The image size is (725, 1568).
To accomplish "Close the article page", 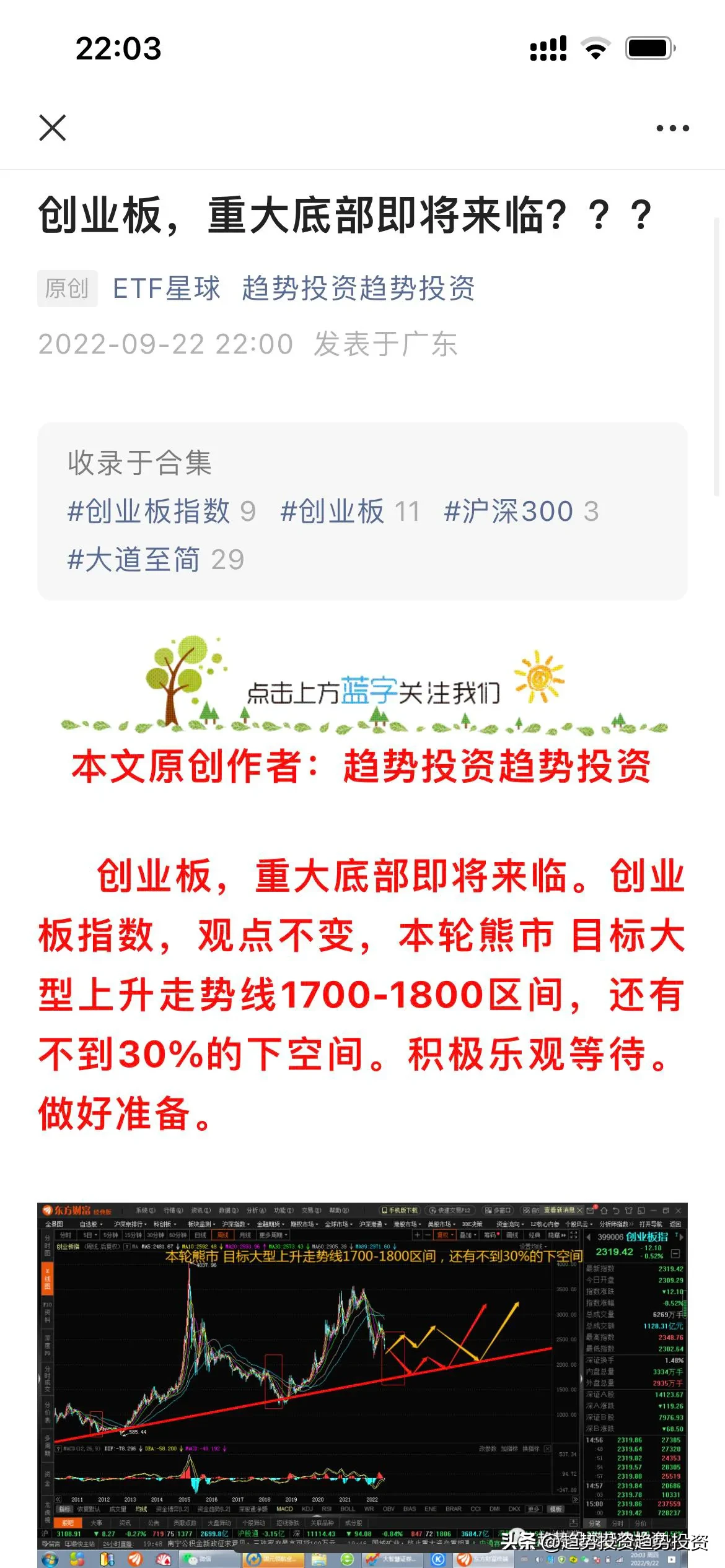I will pos(53,128).
